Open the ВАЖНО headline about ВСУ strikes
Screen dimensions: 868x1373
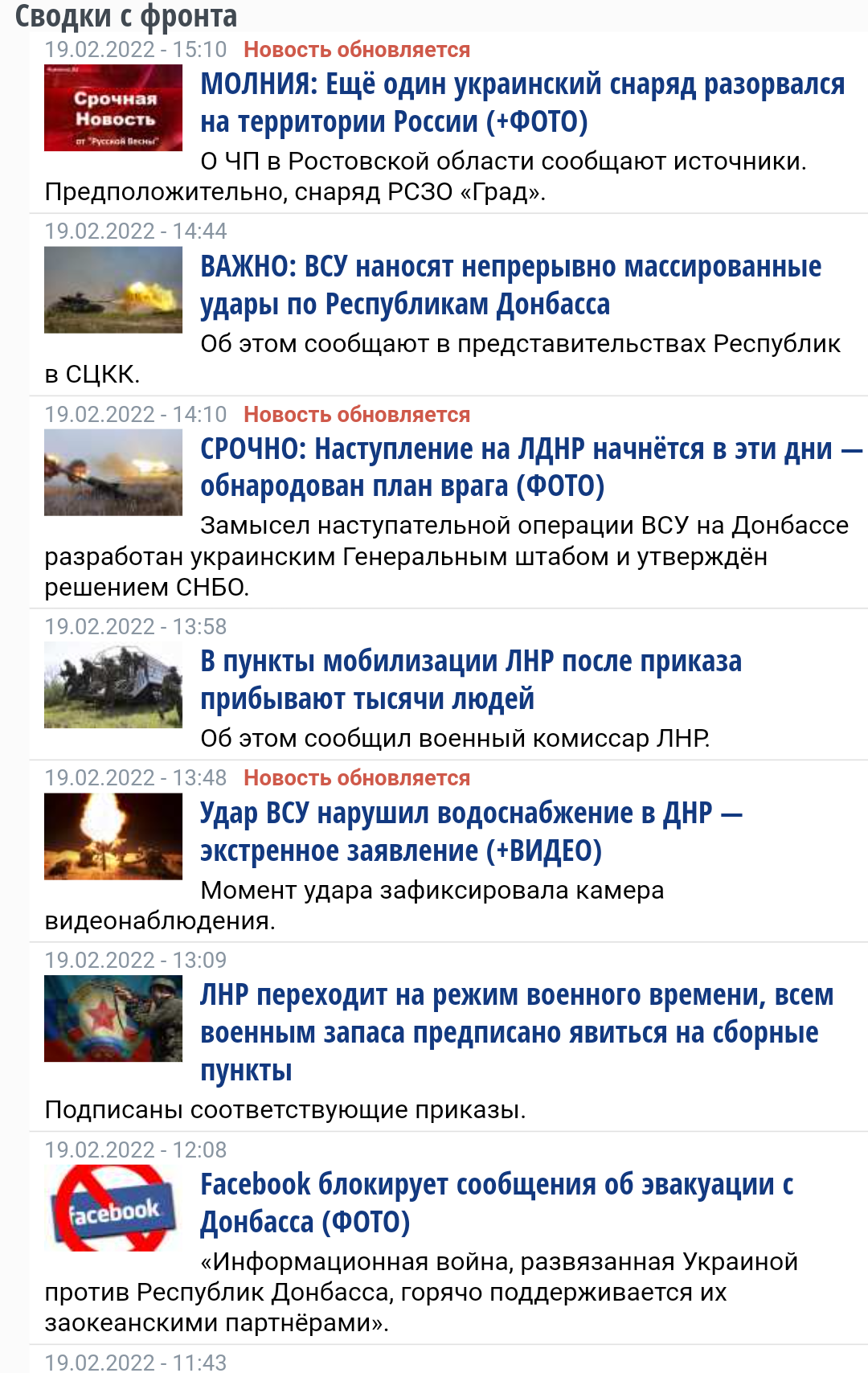[510, 285]
